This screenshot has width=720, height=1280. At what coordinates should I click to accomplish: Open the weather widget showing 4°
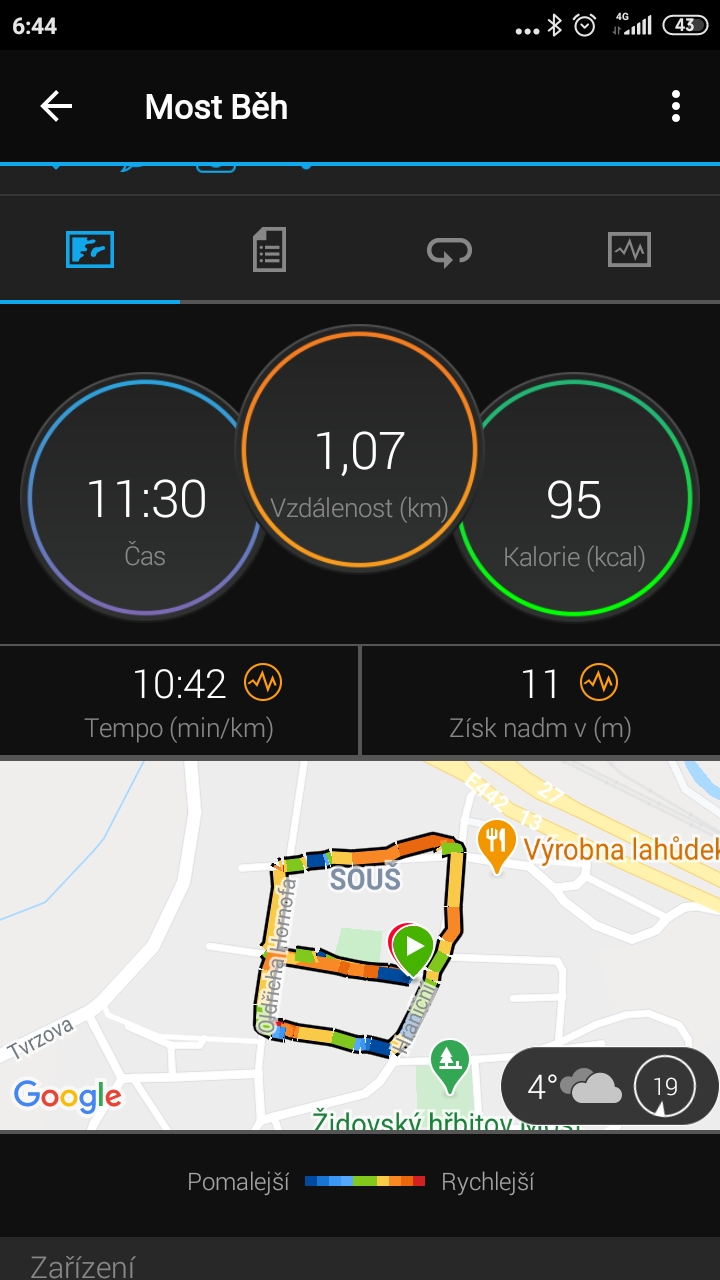(x=609, y=1086)
